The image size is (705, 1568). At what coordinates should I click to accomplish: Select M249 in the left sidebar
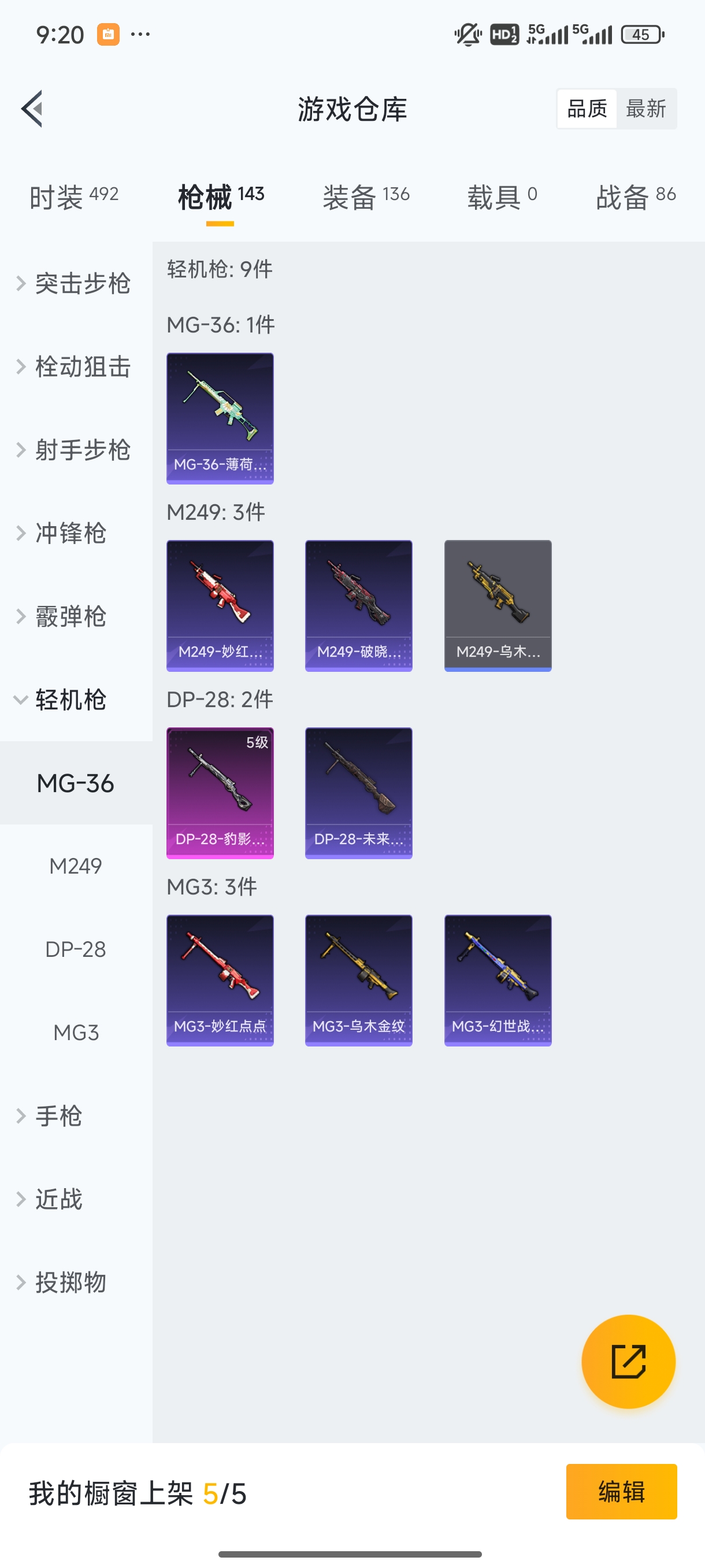(76, 866)
